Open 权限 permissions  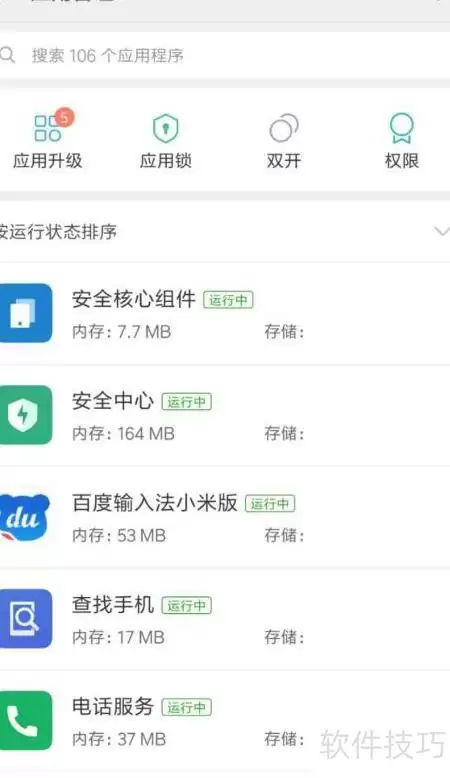[402, 141]
